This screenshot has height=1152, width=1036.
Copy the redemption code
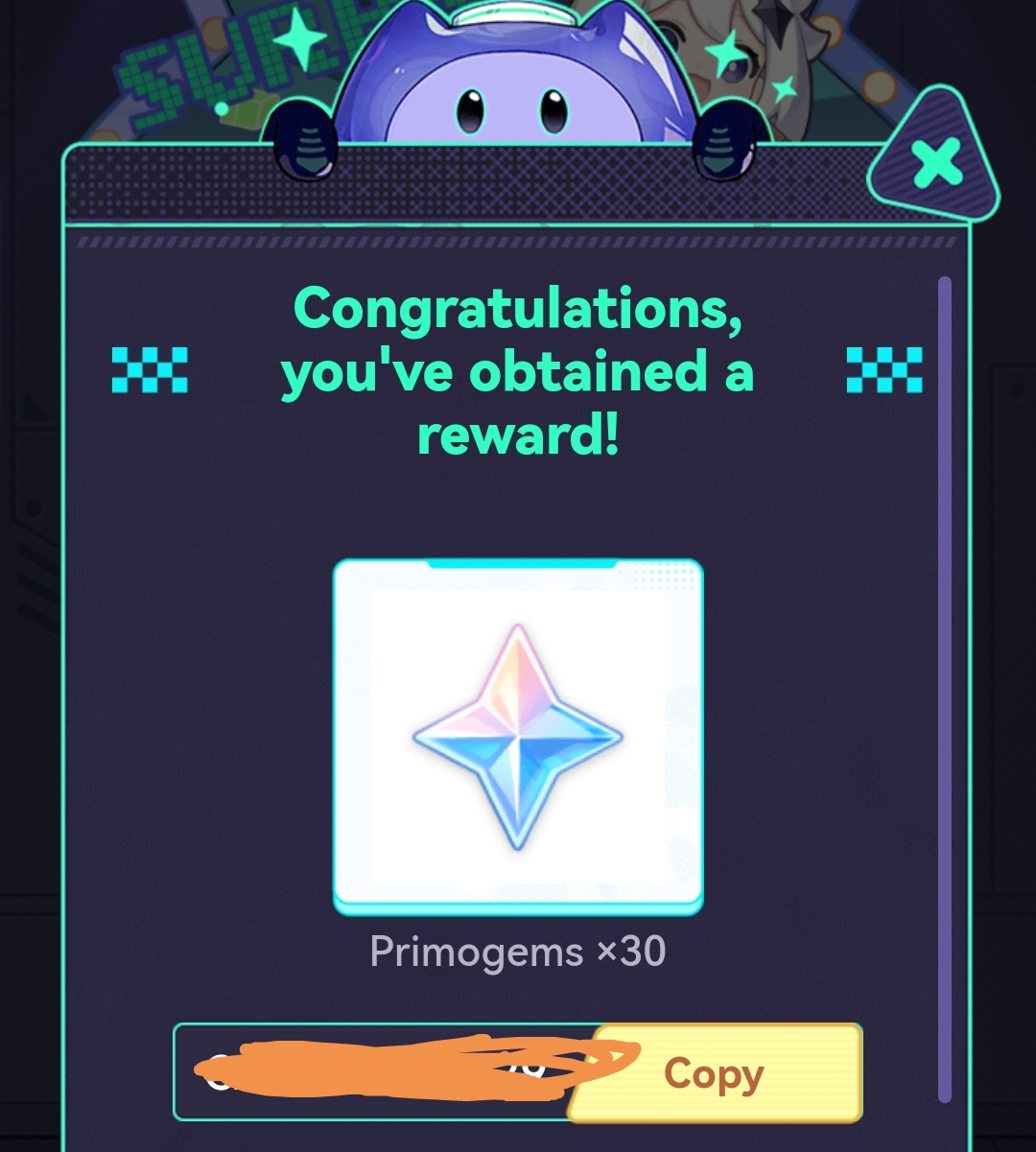click(x=715, y=1073)
